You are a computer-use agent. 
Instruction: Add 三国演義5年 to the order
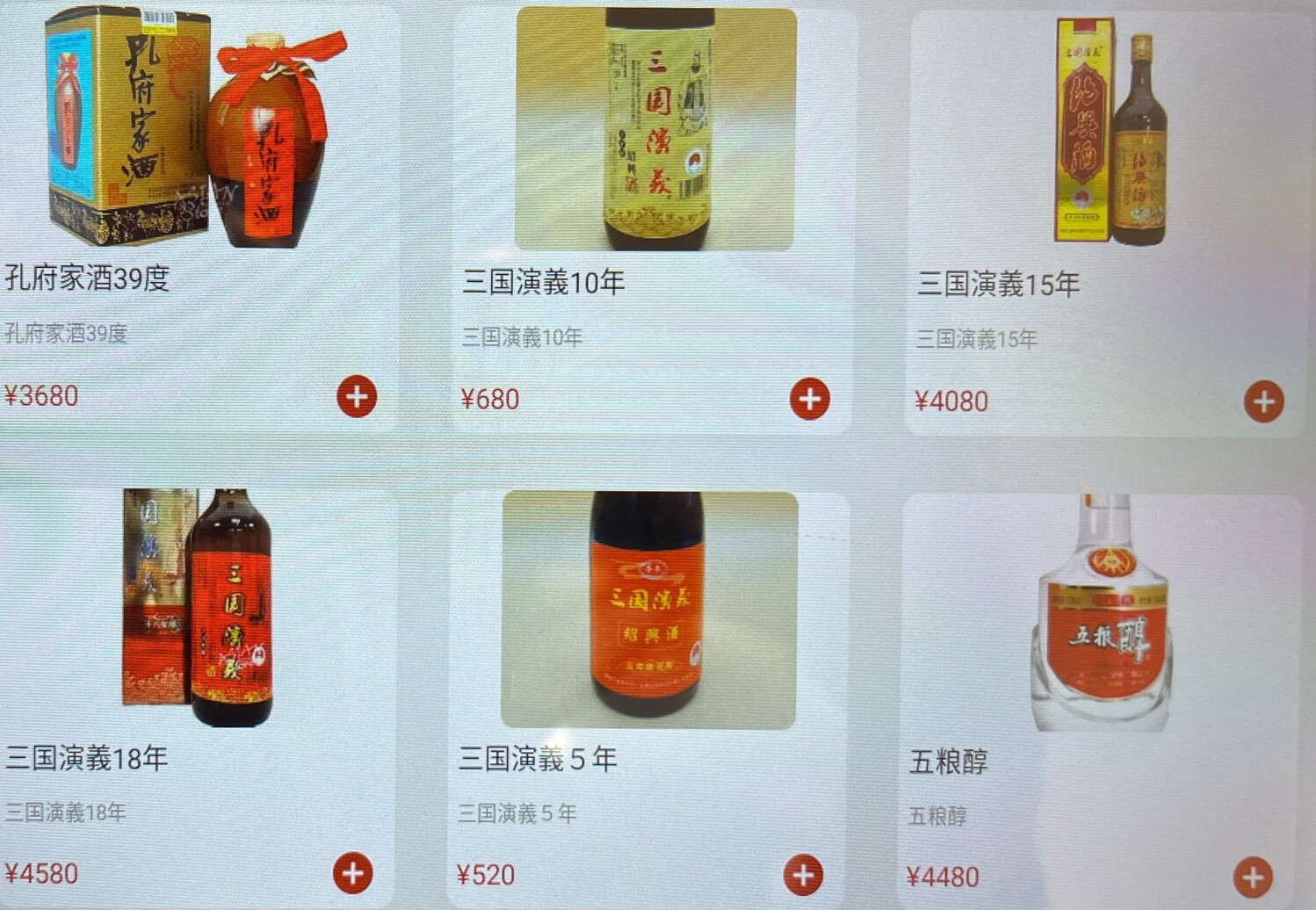point(803,875)
